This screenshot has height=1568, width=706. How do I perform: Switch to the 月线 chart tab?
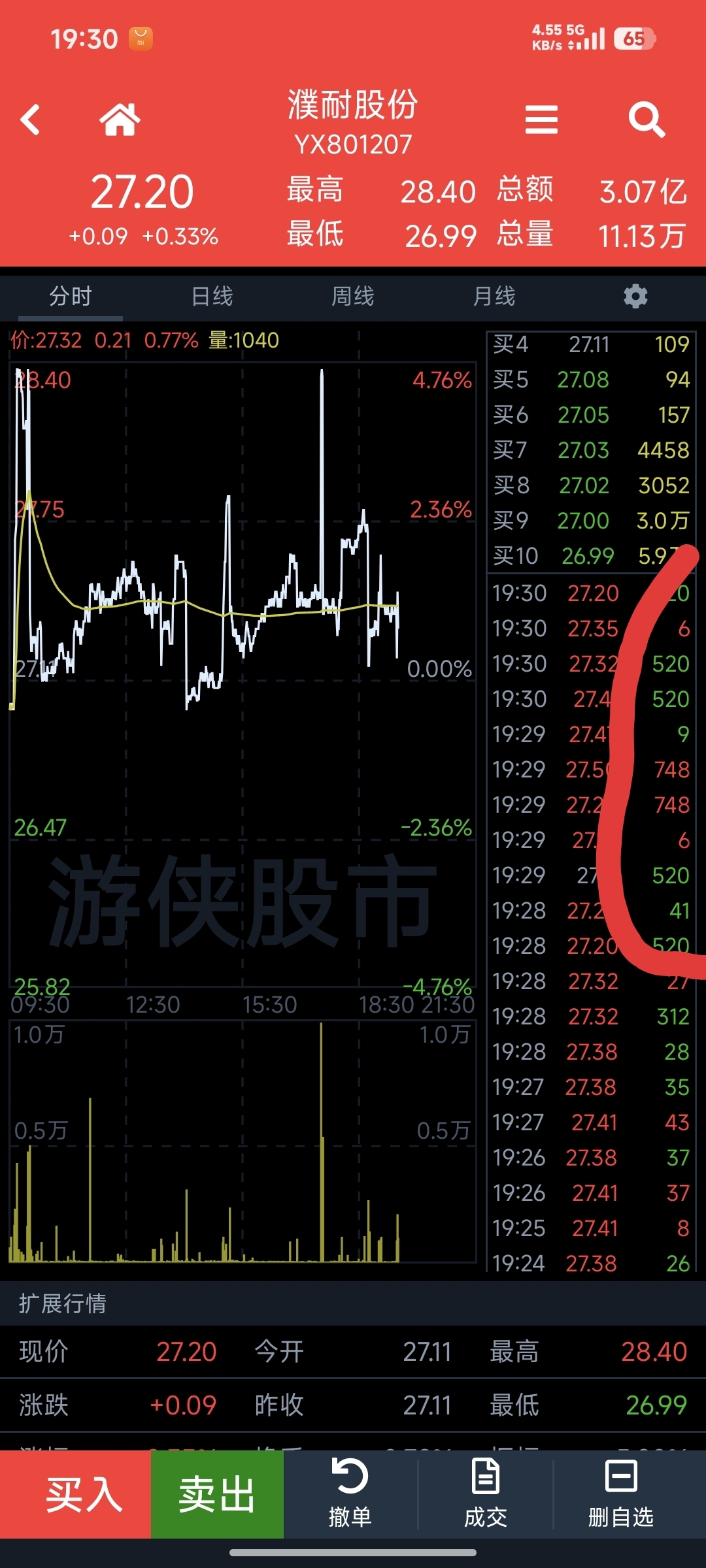[494, 297]
